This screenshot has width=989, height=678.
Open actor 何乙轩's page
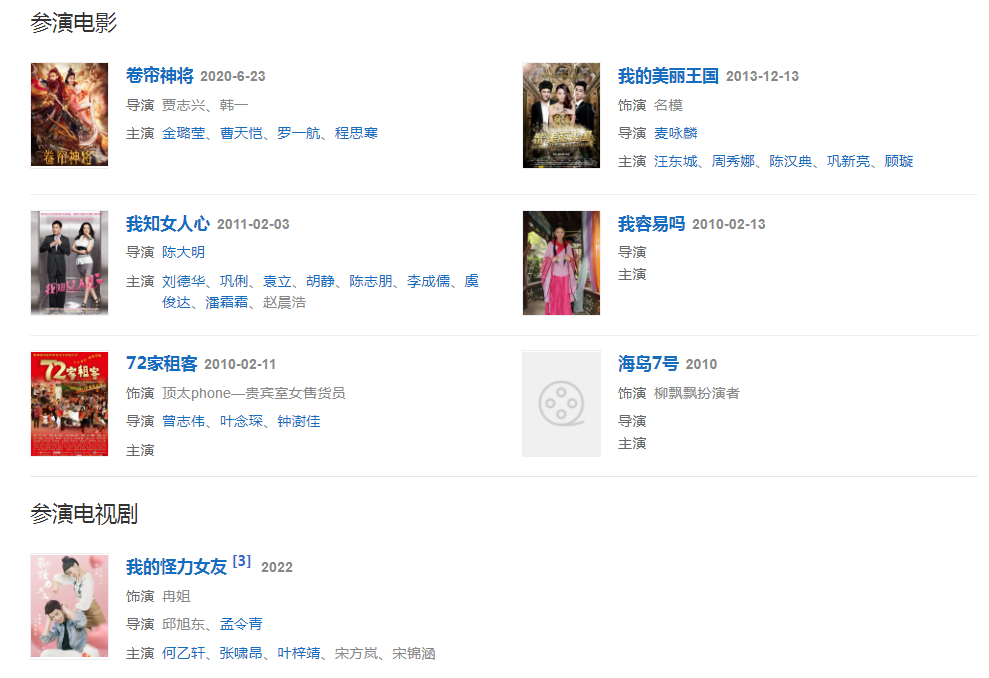183,653
